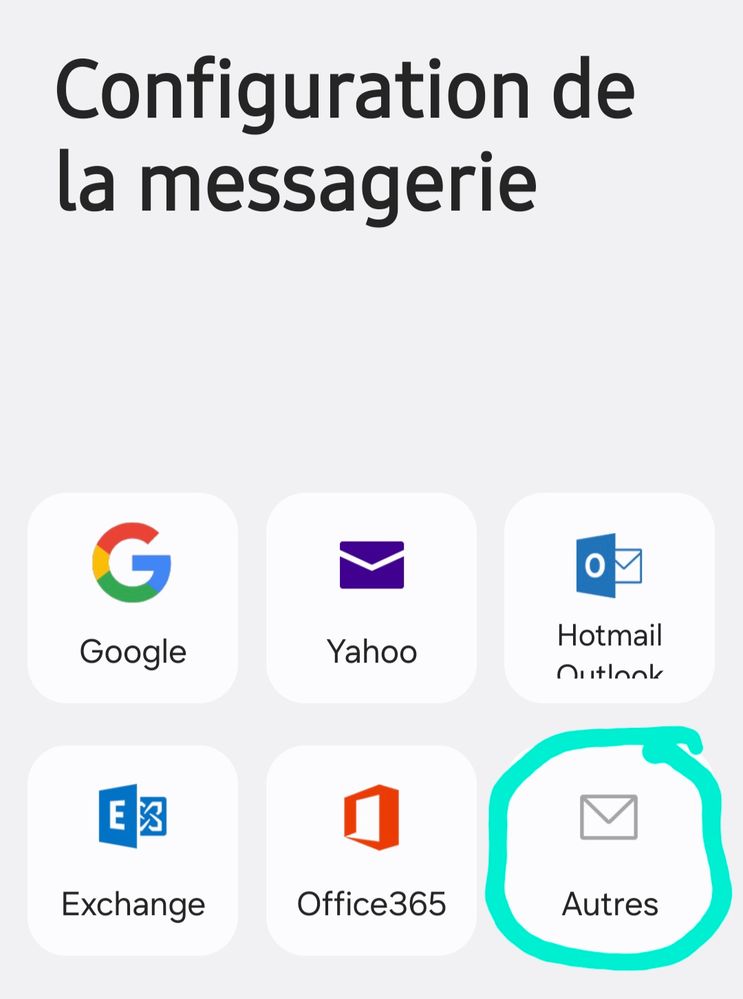Set up another email provider via Autres
743x999 pixels.
click(x=609, y=848)
